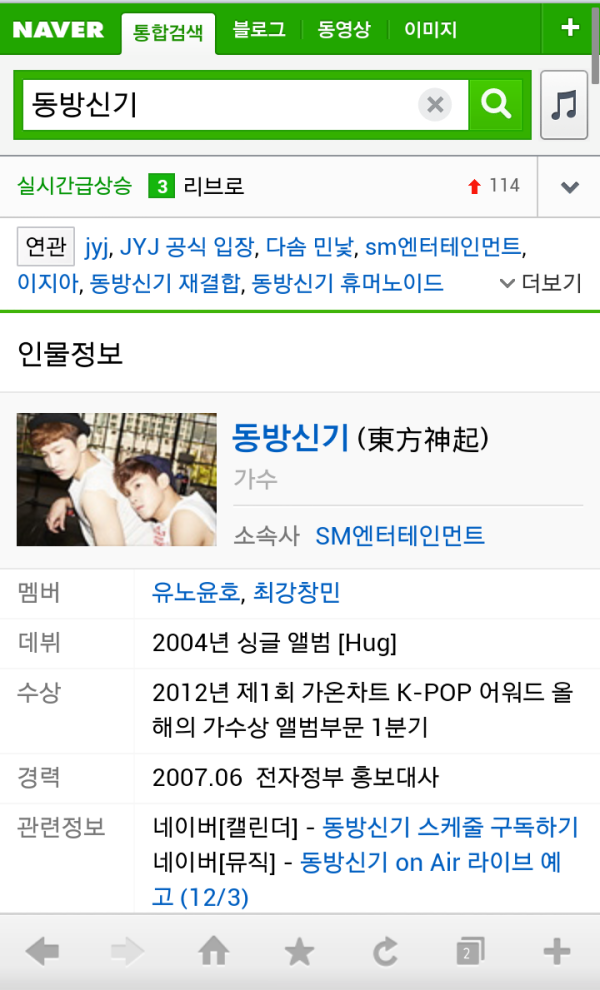Image resolution: width=600 pixels, height=990 pixels.
Task: Open member 유노윤호 profile
Action: [196, 592]
